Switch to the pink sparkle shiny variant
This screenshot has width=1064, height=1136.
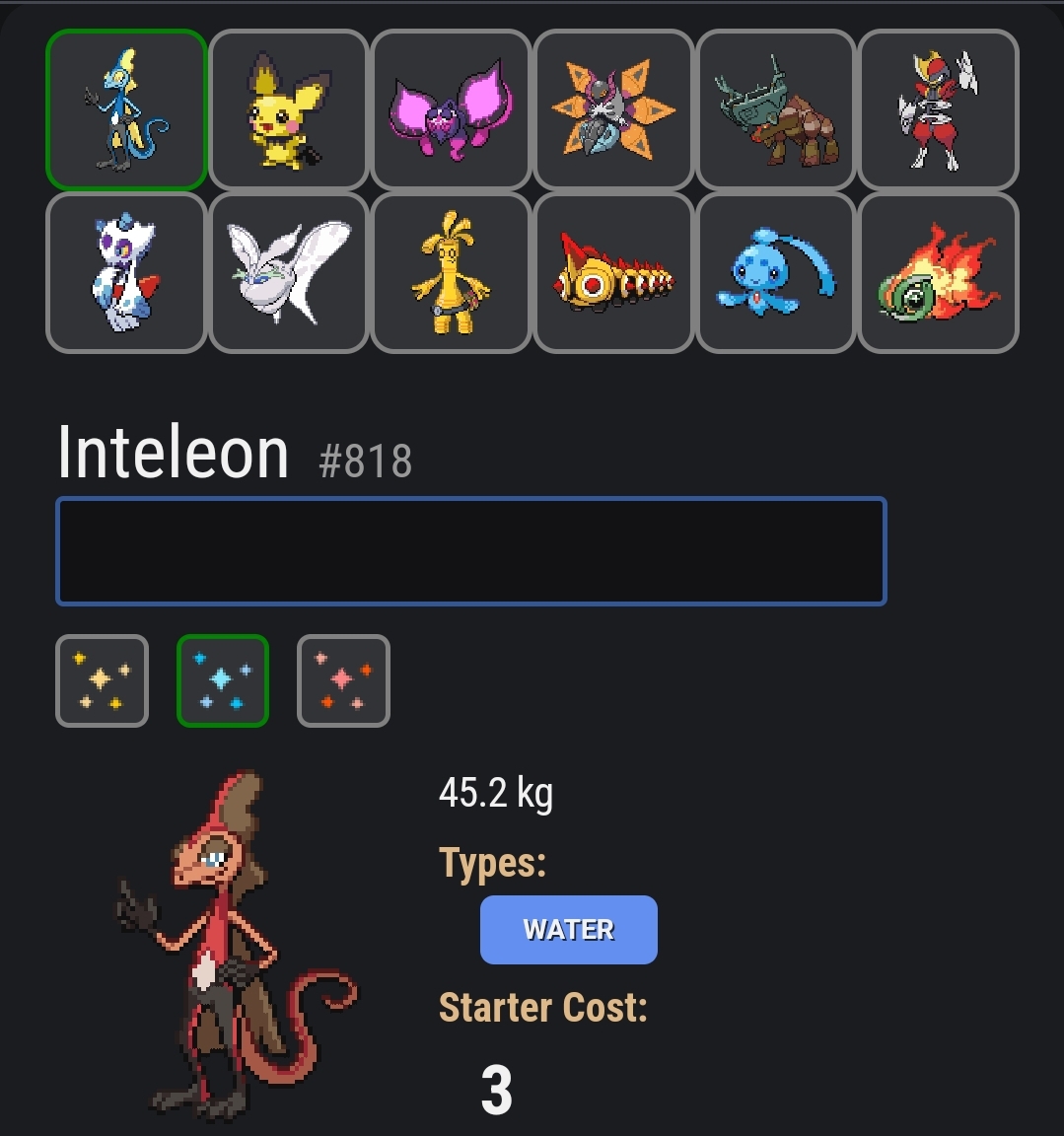click(343, 680)
